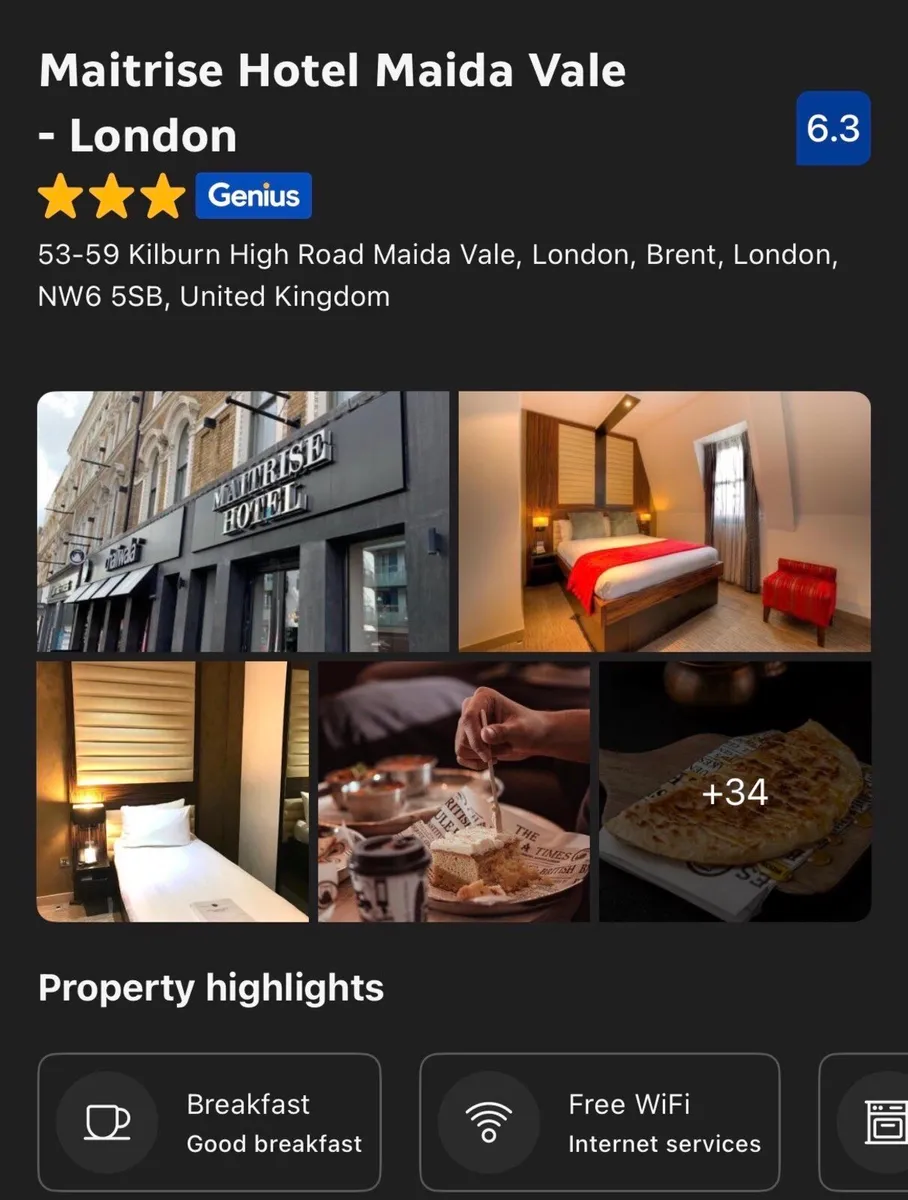
Task: Click the middle star icon
Action: pos(110,197)
